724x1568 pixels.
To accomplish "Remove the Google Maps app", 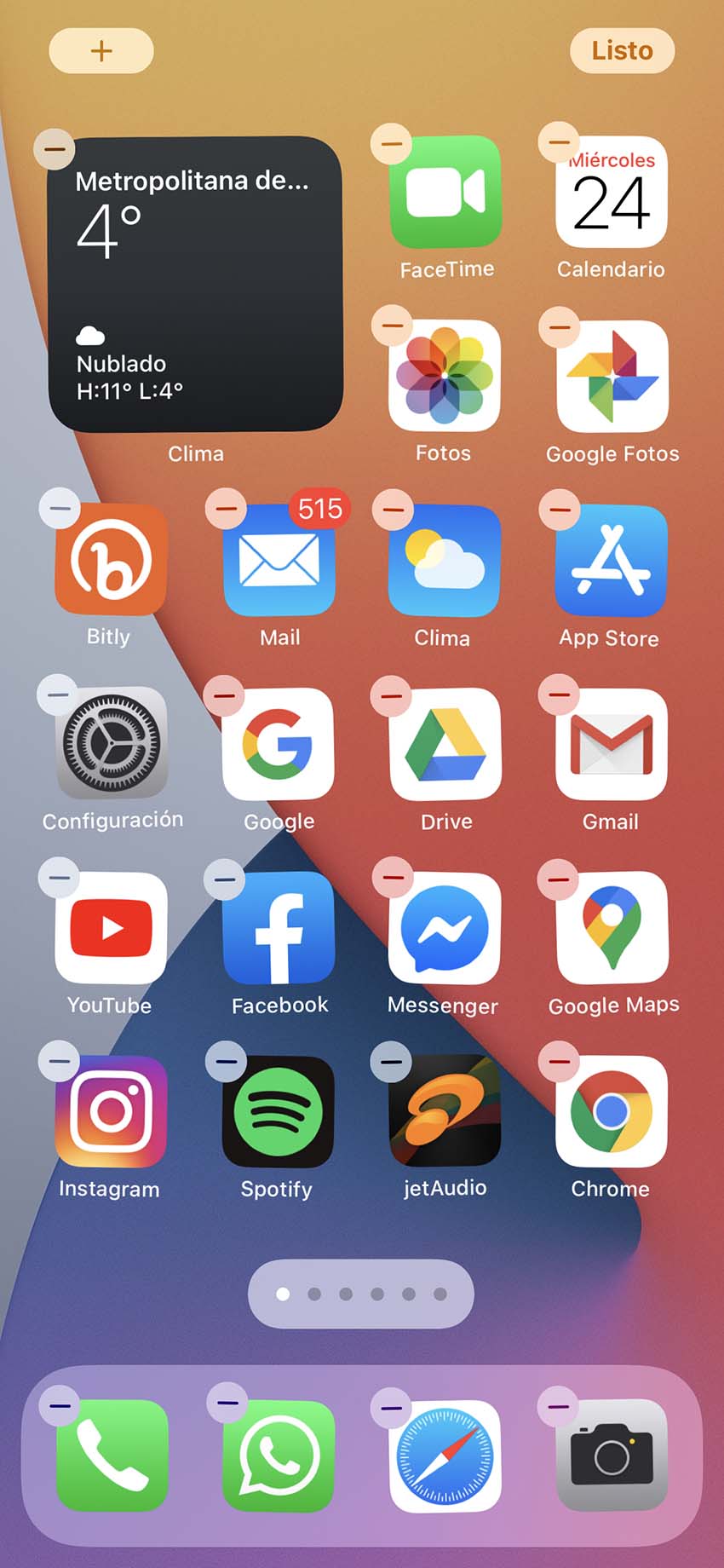I will 558,880.
